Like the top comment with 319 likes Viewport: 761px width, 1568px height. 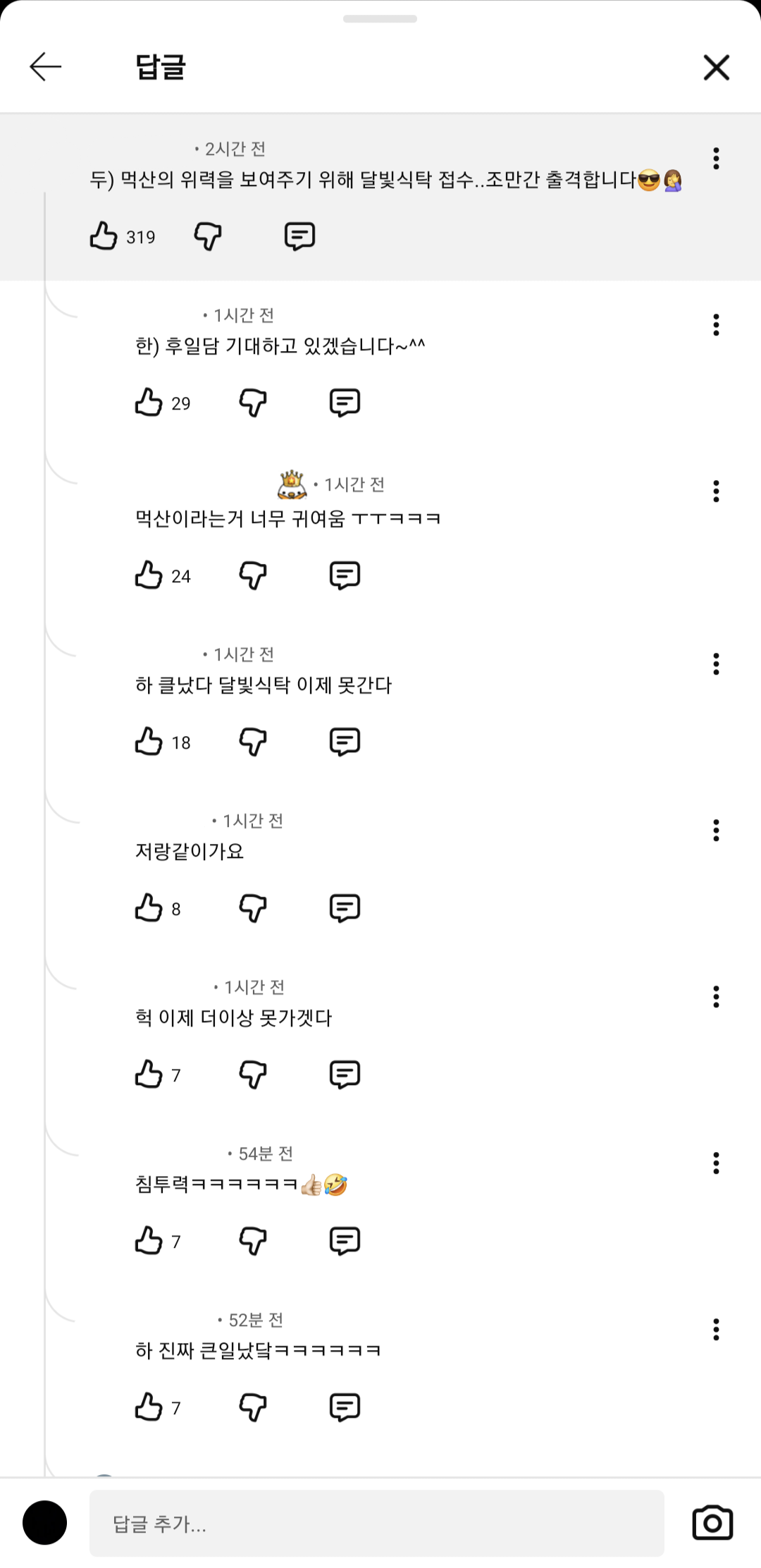coord(104,236)
